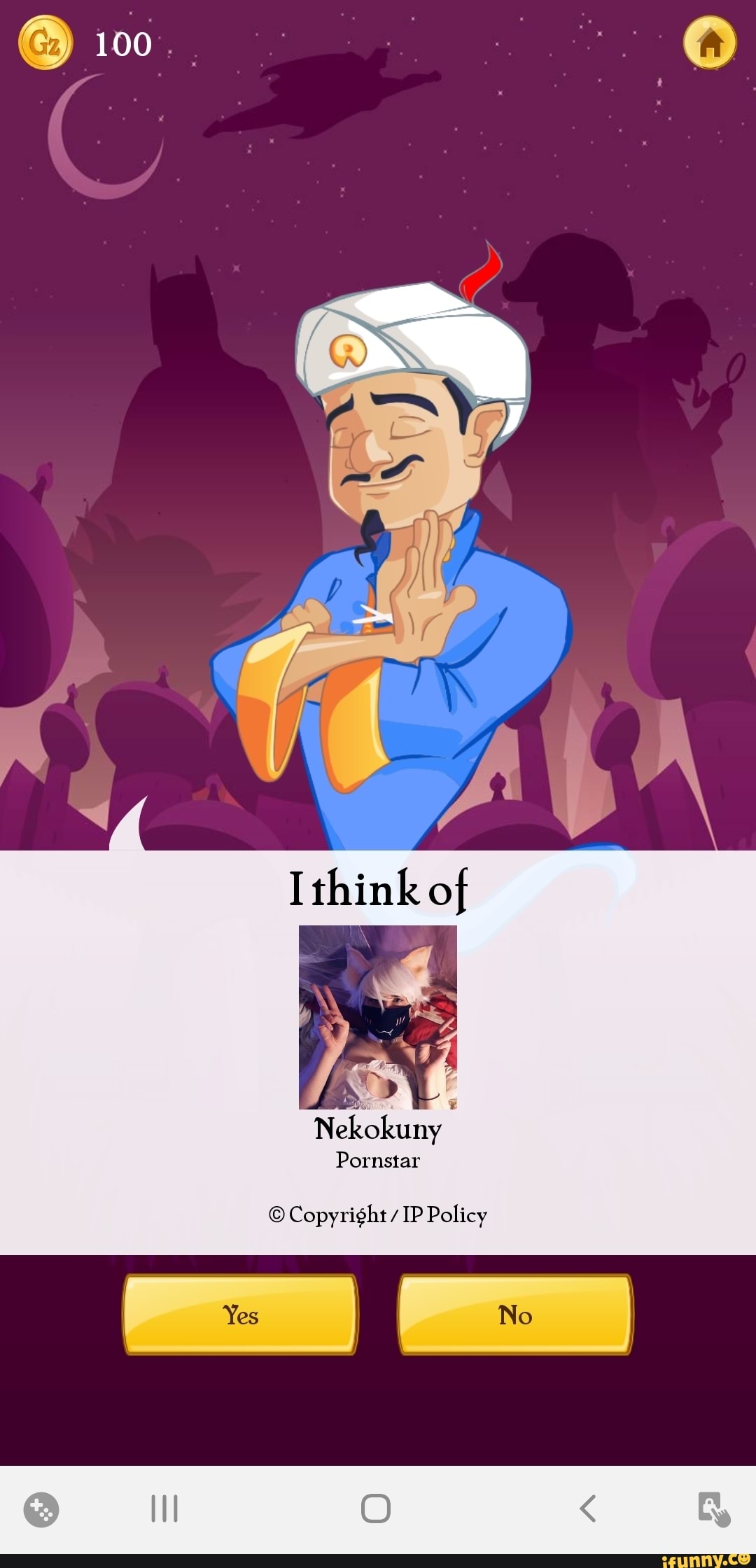Tap the system back button
This screenshot has height=1568, width=756.
coord(588,1508)
